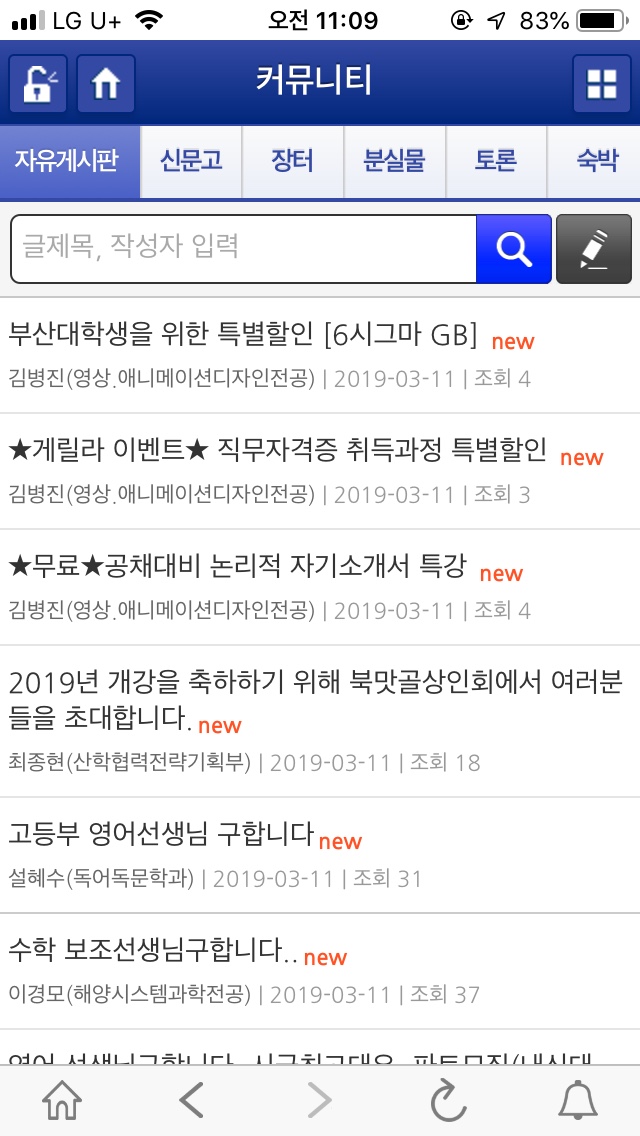
Task: Open post 고등부 영어선생님 구합니다
Action: tap(161, 834)
